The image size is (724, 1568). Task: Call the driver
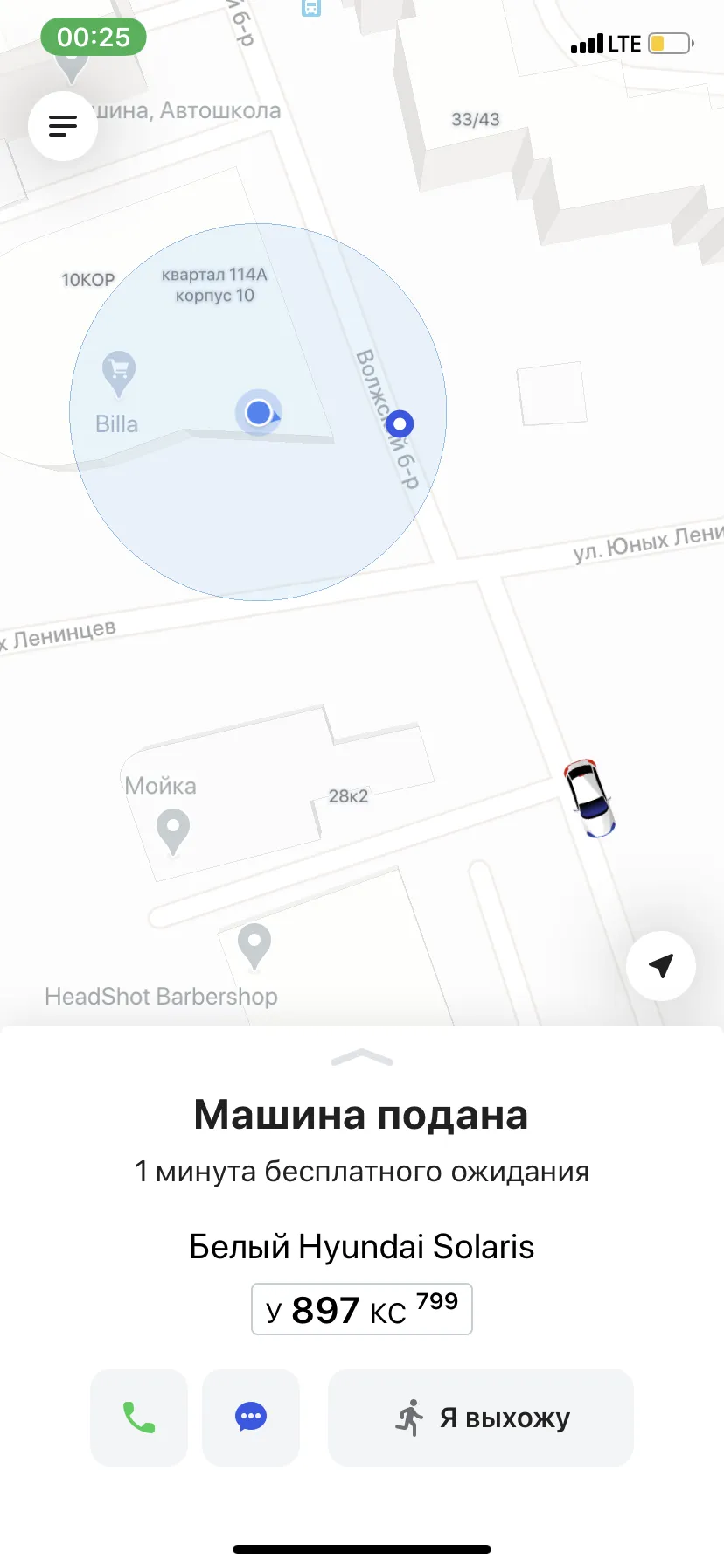[x=139, y=1417]
